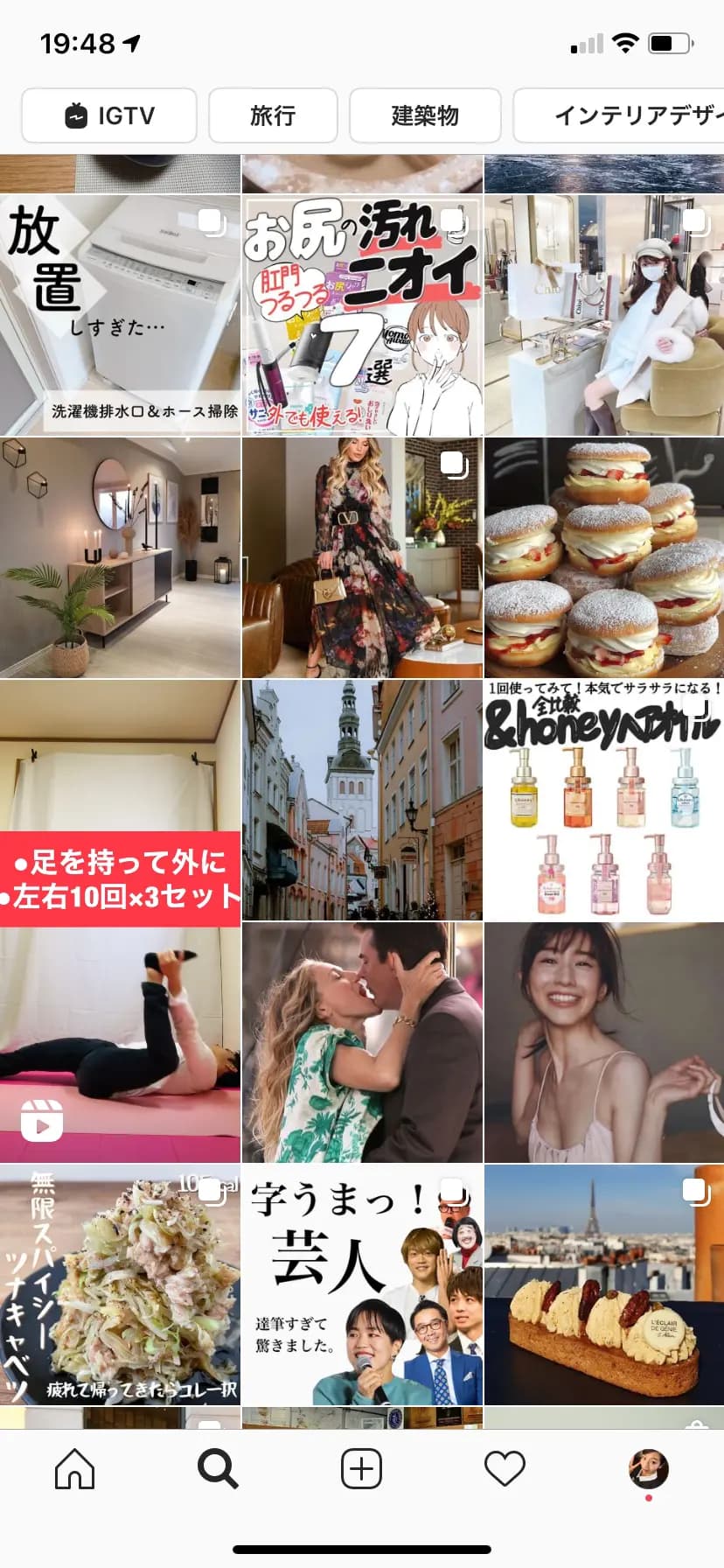View the お尻の汚れニオイ 7選 post
This screenshot has width=724, height=1568.
click(362, 315)
